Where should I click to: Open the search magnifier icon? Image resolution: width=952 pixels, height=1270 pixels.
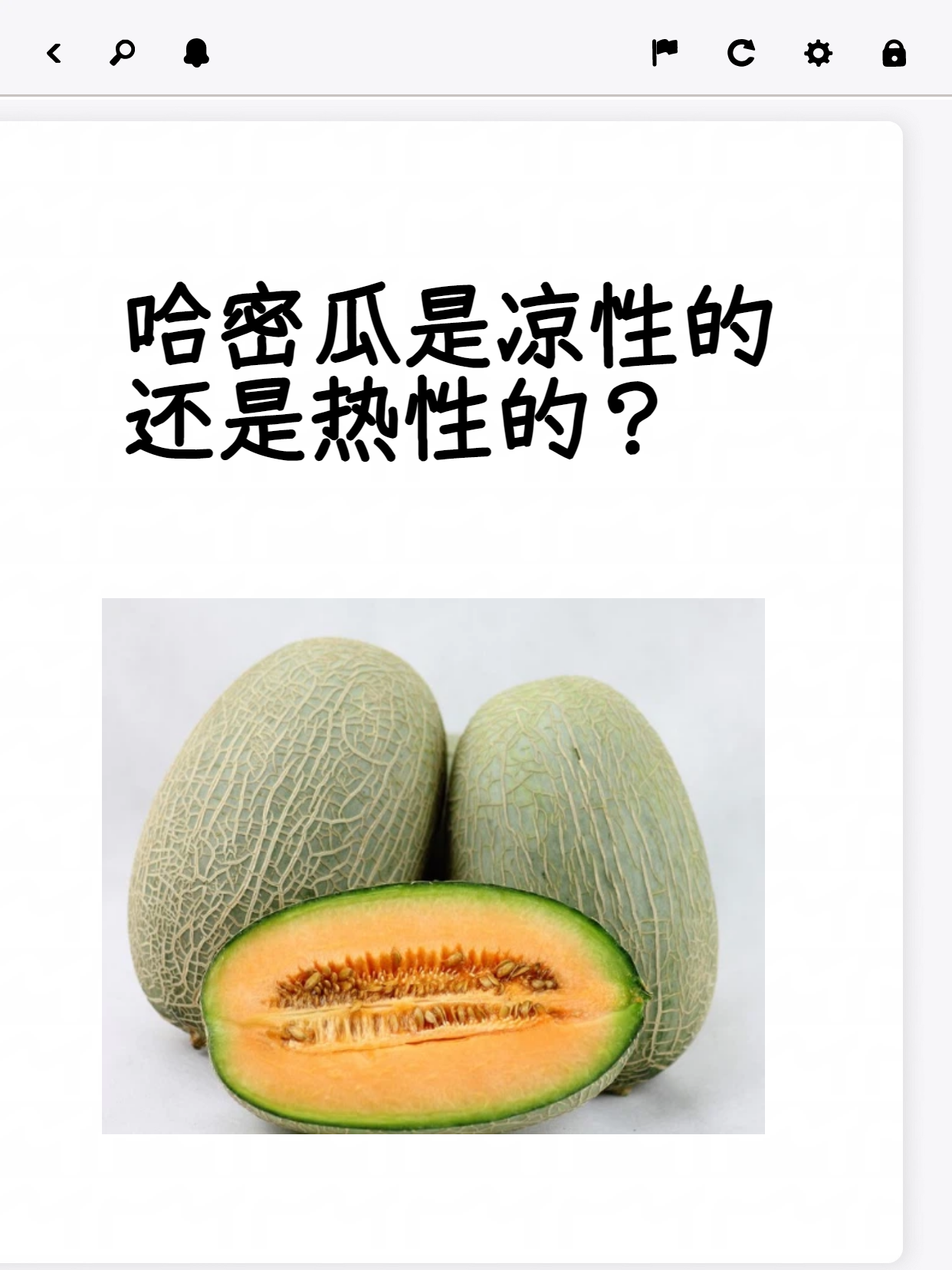tap(122, 54)
